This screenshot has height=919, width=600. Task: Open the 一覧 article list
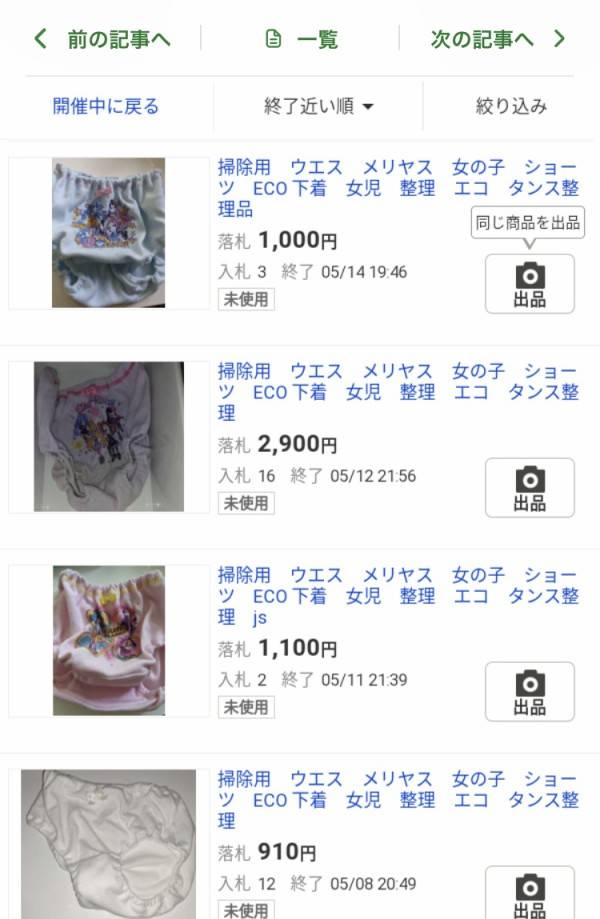(302, 39)
